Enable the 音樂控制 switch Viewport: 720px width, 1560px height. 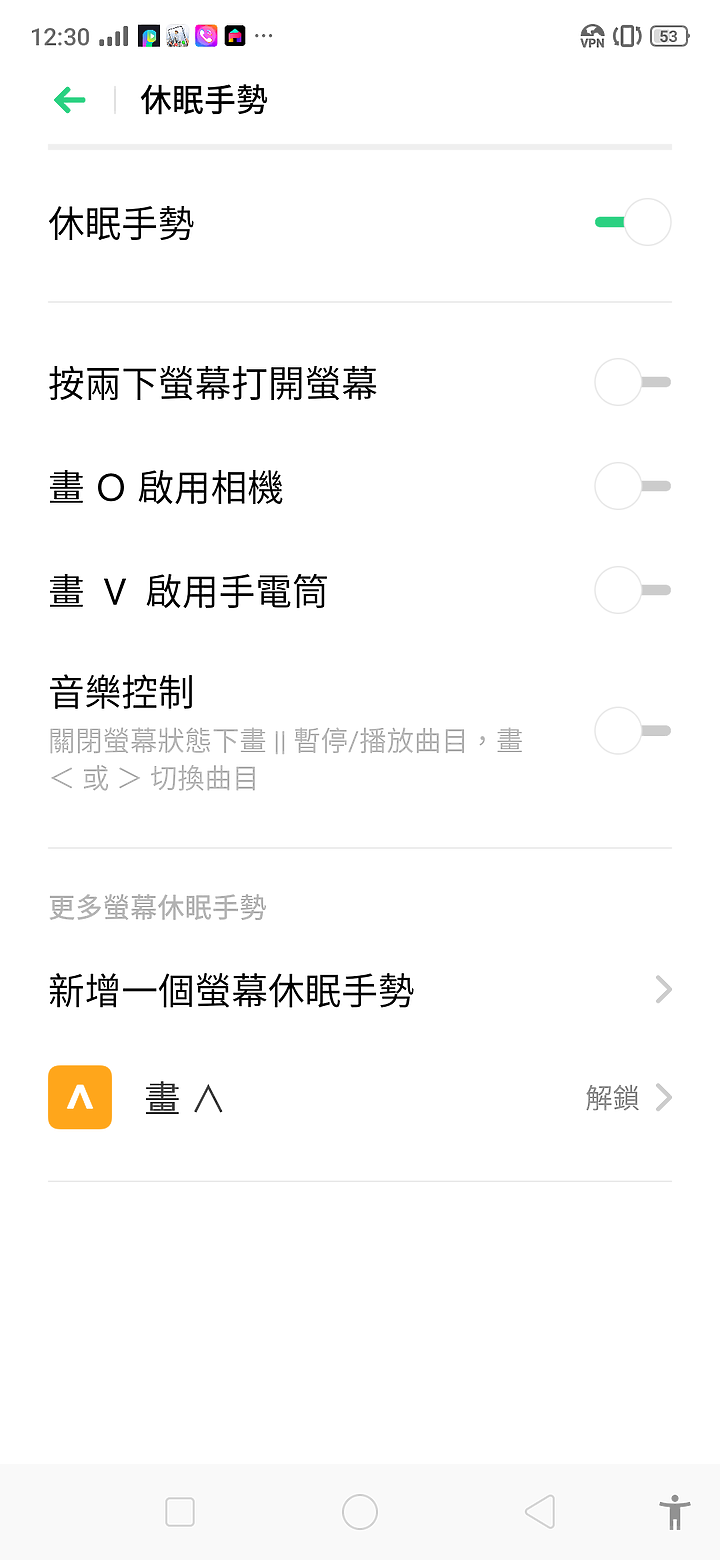point(632,731)
